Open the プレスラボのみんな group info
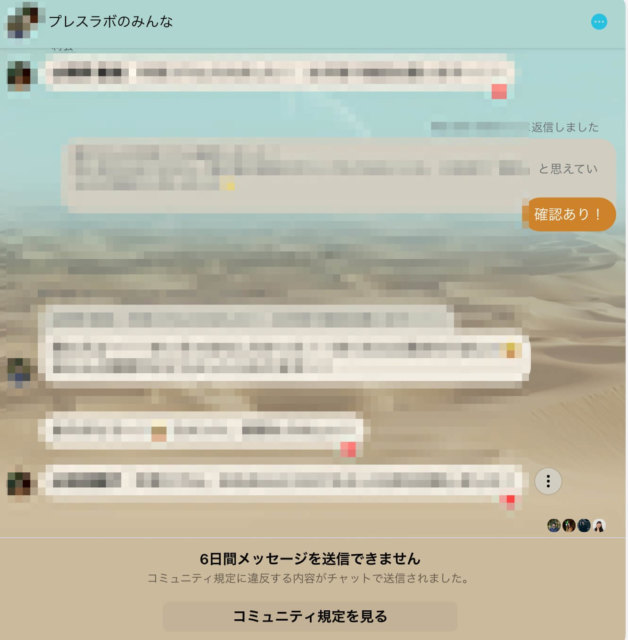This screenshot has width=628, height=640. pyautogui.click(x=110, y=21)
